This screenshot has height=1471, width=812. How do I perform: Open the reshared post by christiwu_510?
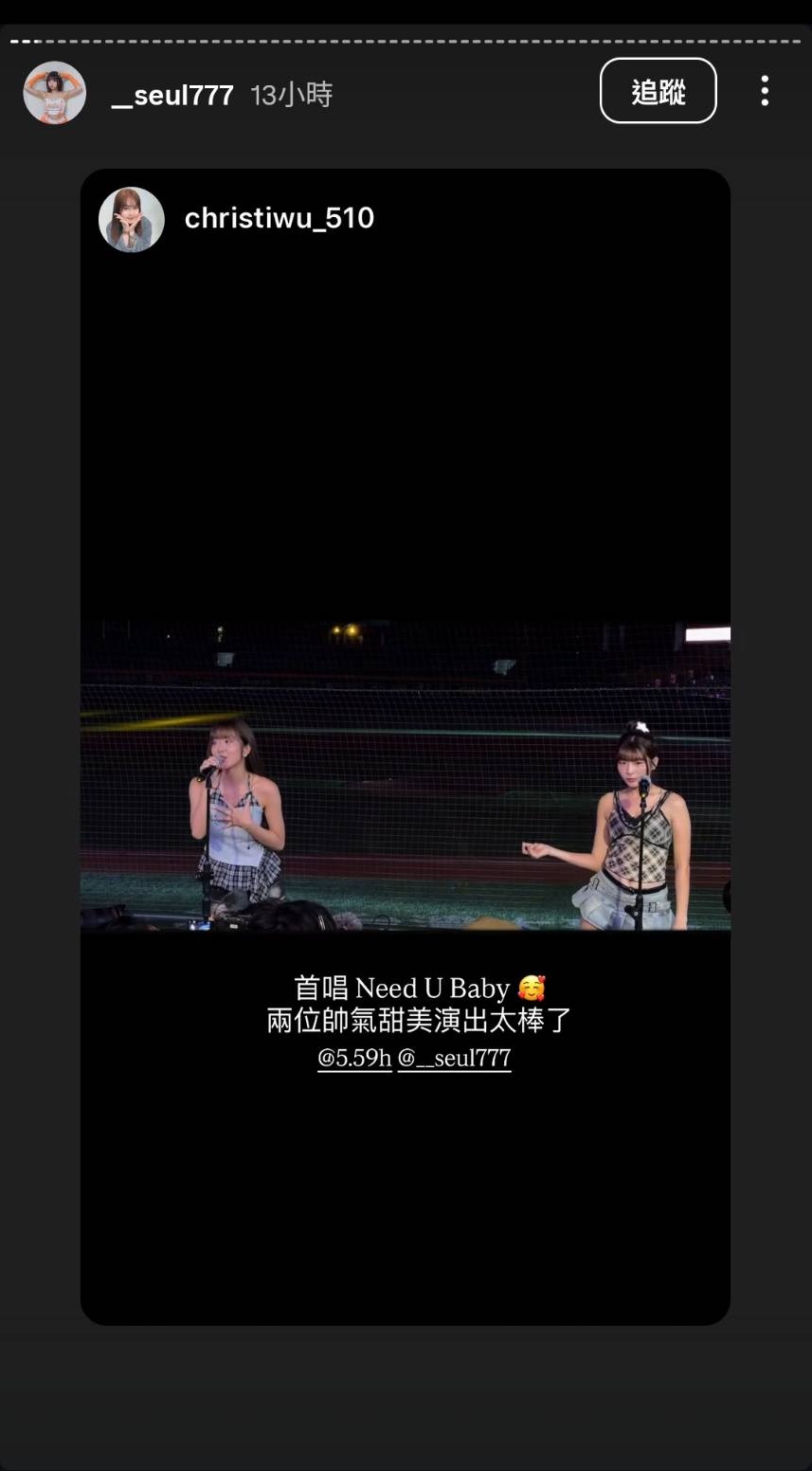pos(405,774)
